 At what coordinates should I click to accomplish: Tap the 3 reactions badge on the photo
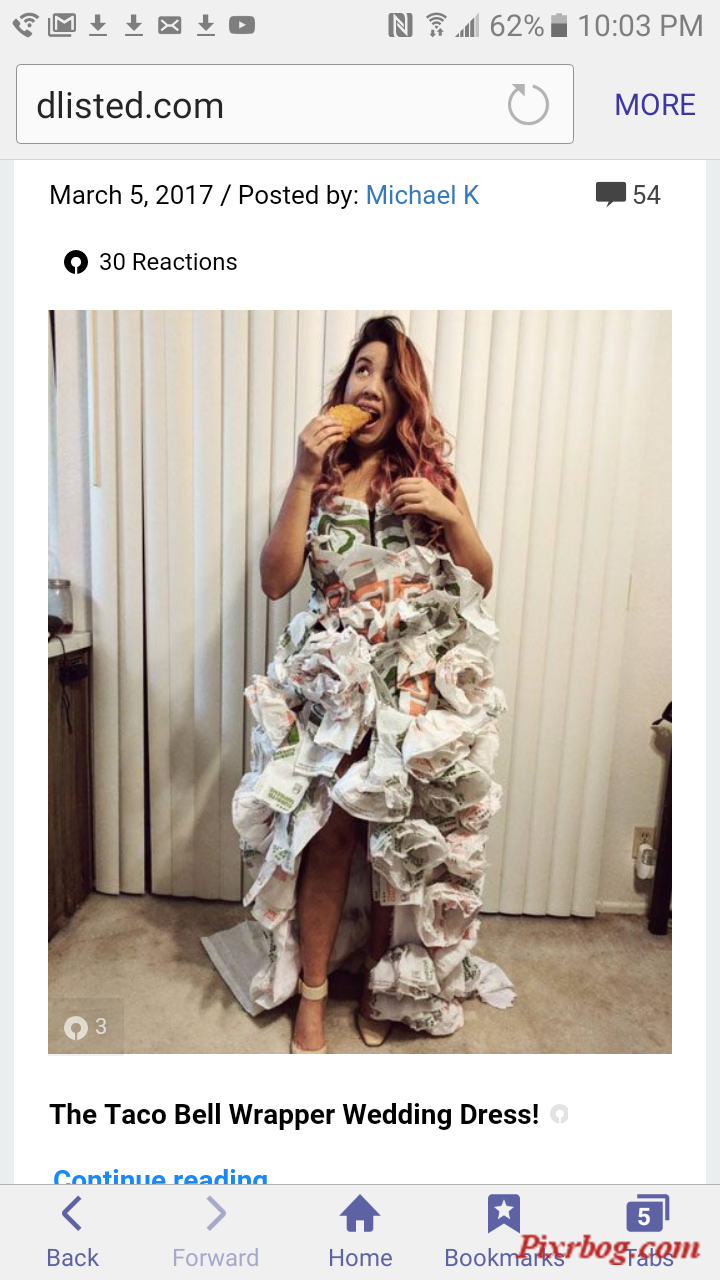coord(86,1027)
